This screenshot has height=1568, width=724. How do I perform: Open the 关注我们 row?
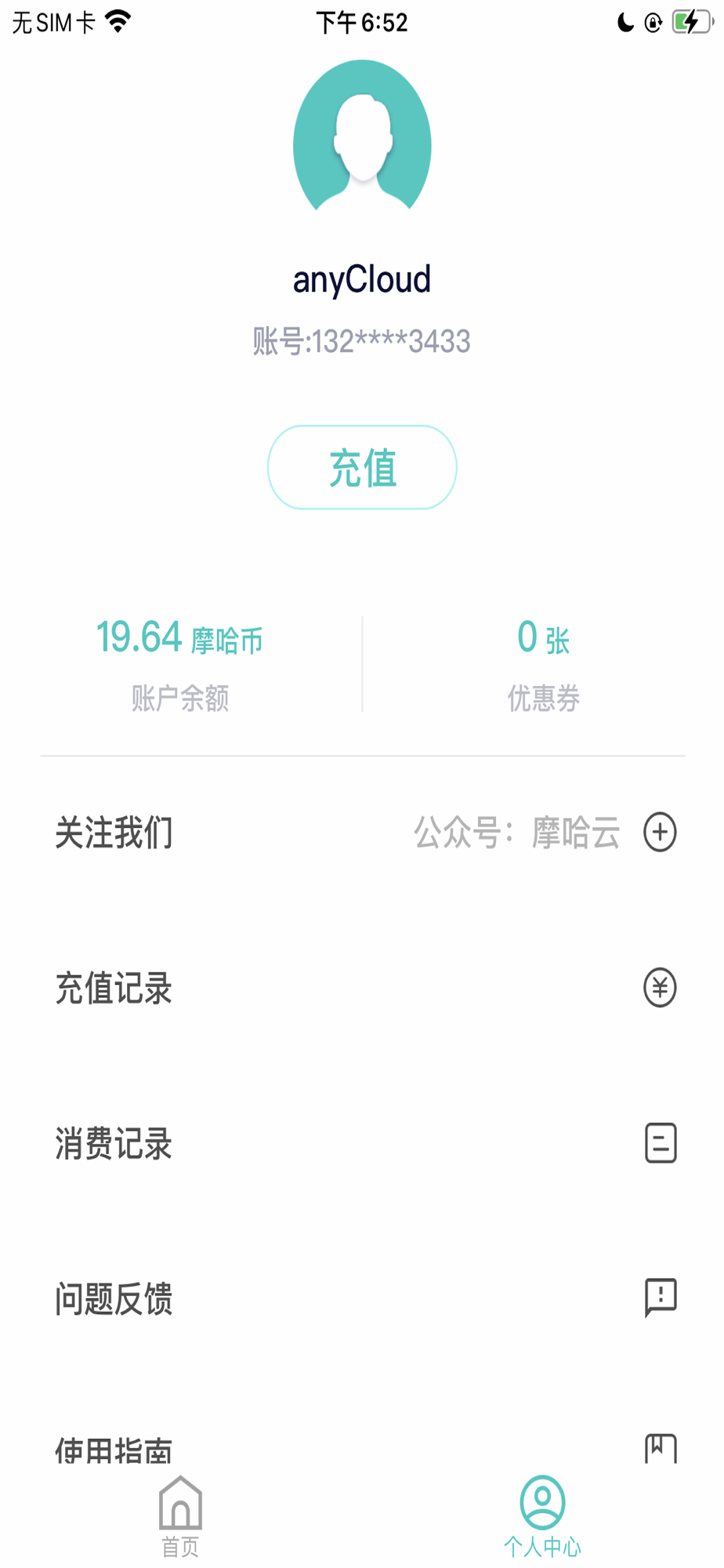click(362, 832)
